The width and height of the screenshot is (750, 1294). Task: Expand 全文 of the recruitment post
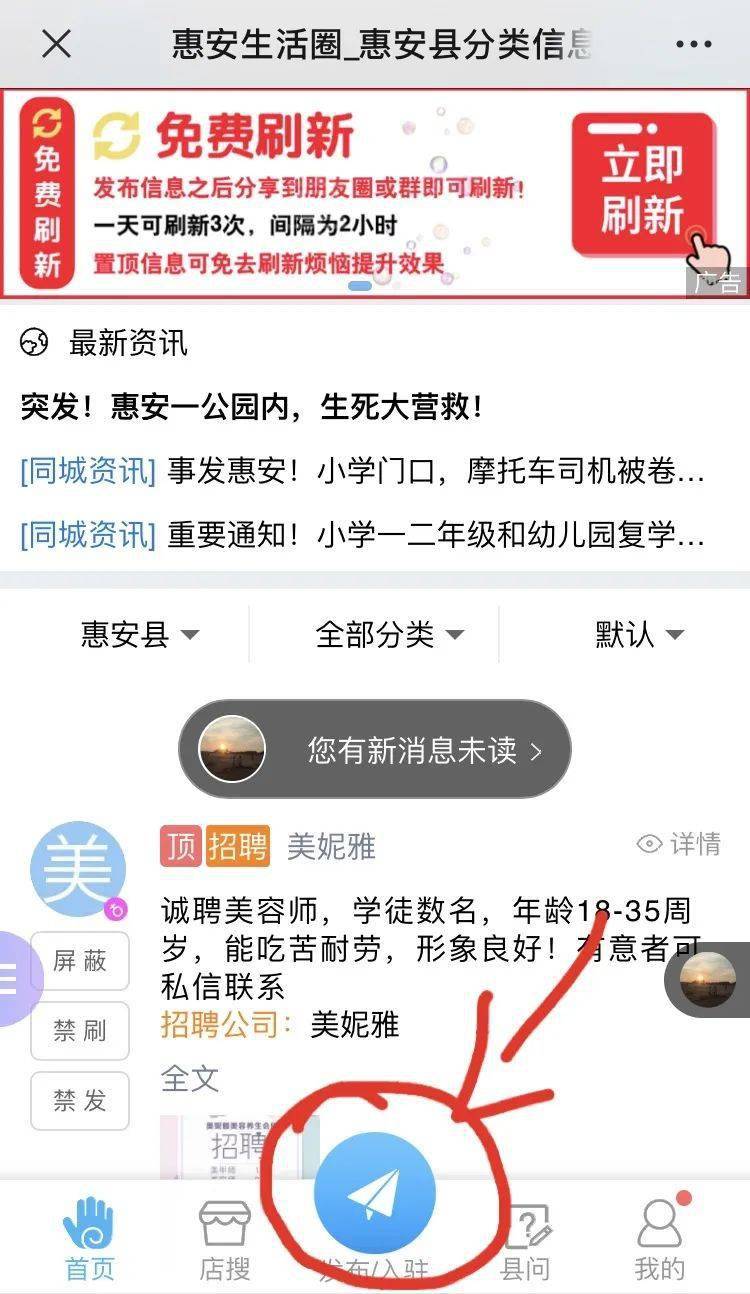pos(190,1077)
